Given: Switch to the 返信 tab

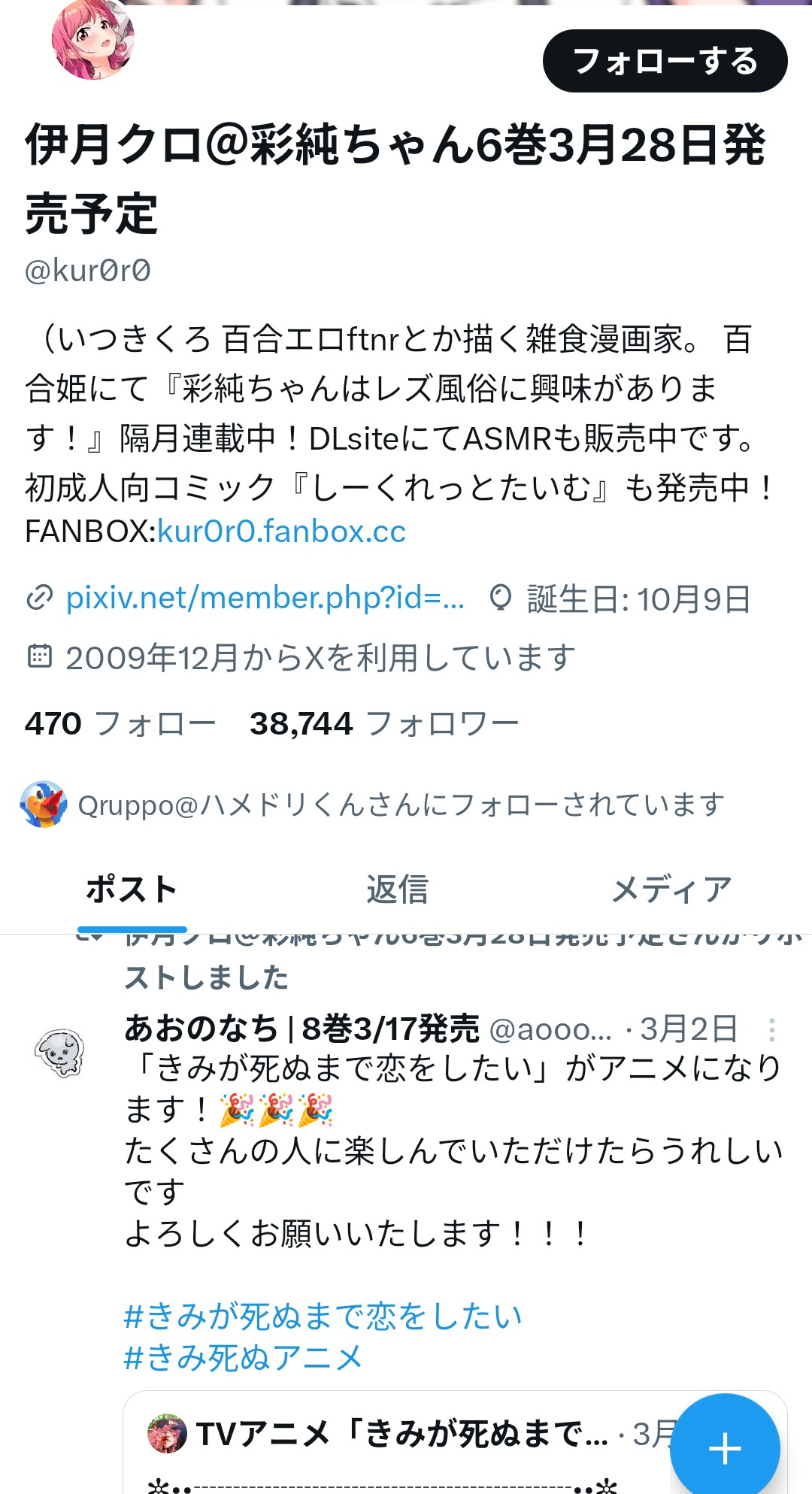Looking at the screenshot, I should [397, 889].
